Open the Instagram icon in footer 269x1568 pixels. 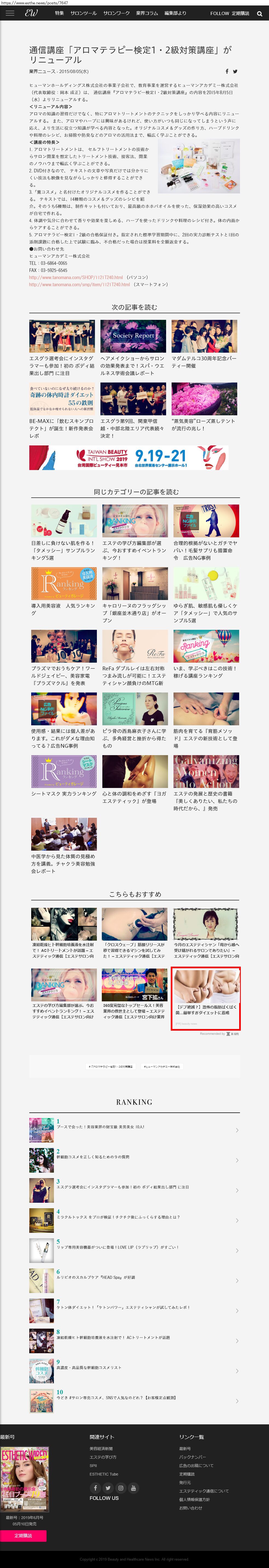(x=120, y=1488)
